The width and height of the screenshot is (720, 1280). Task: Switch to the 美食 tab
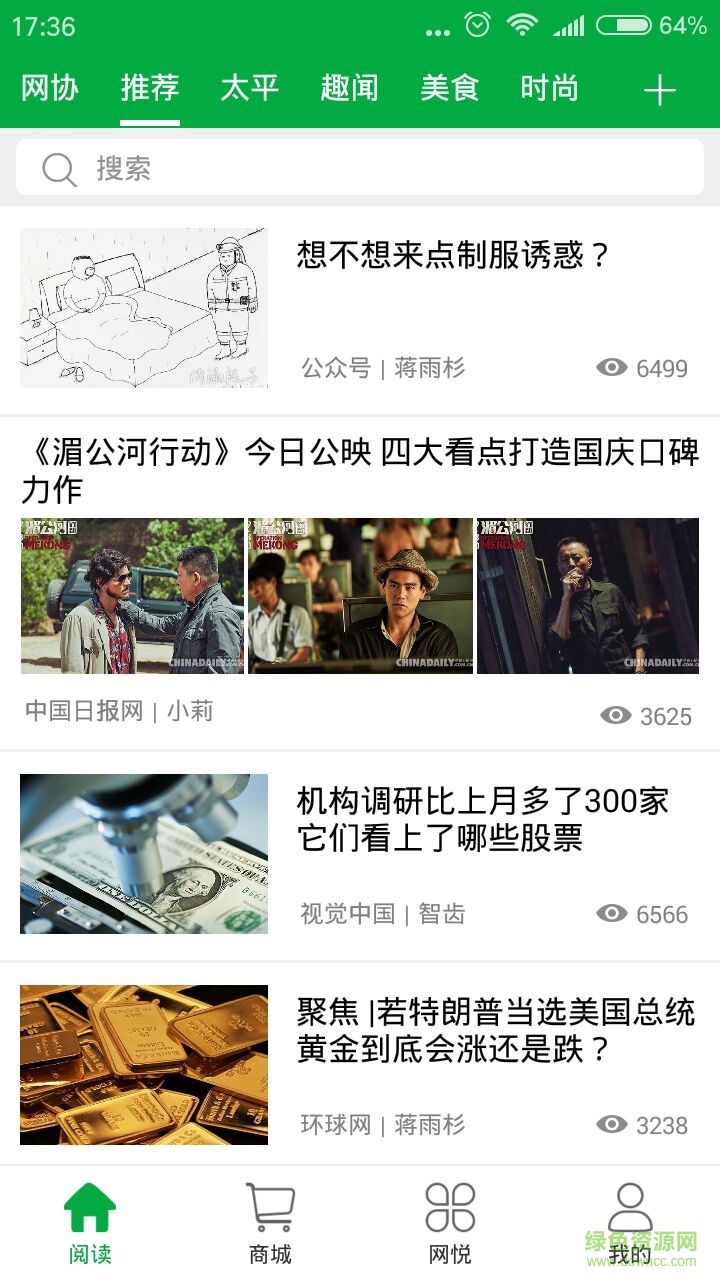(452, 89)
